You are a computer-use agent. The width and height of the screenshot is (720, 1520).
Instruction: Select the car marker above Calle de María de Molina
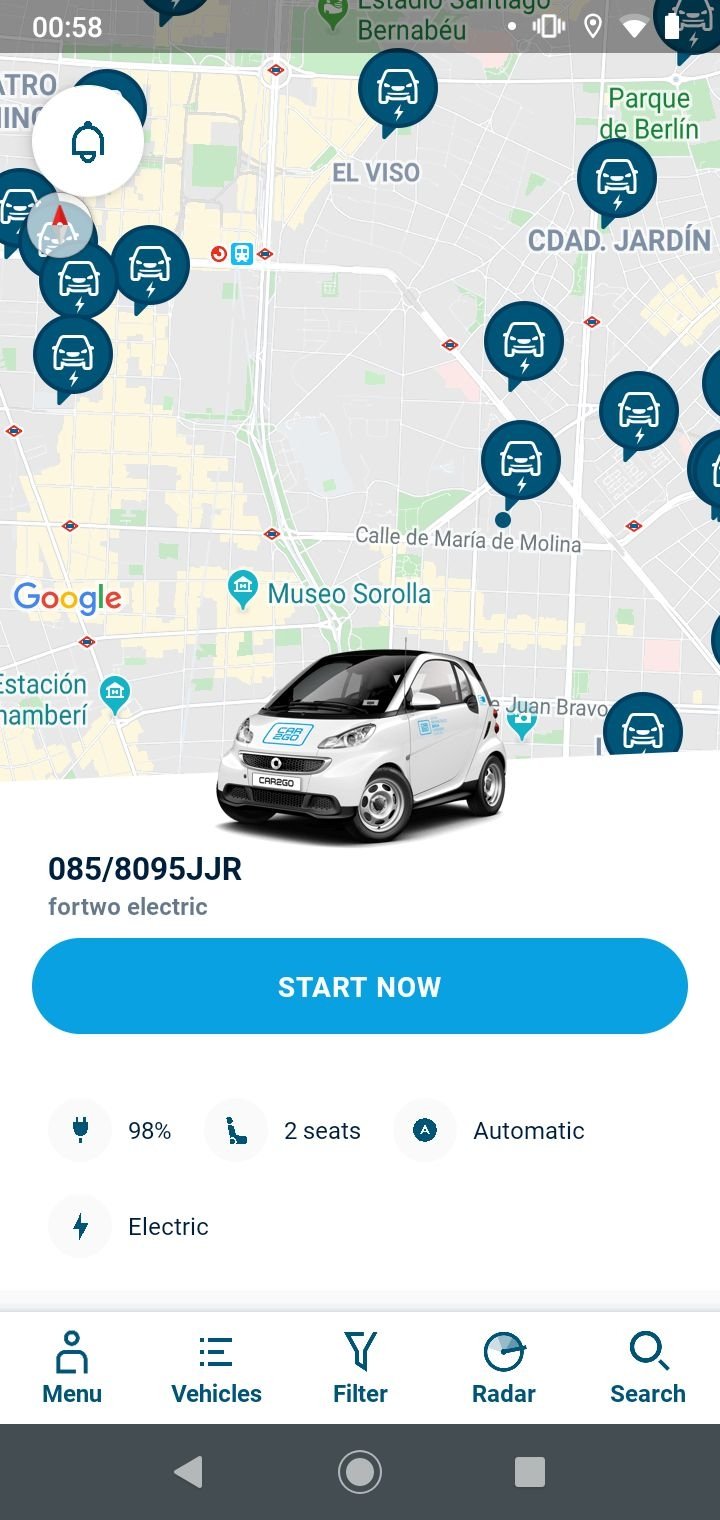520,461
